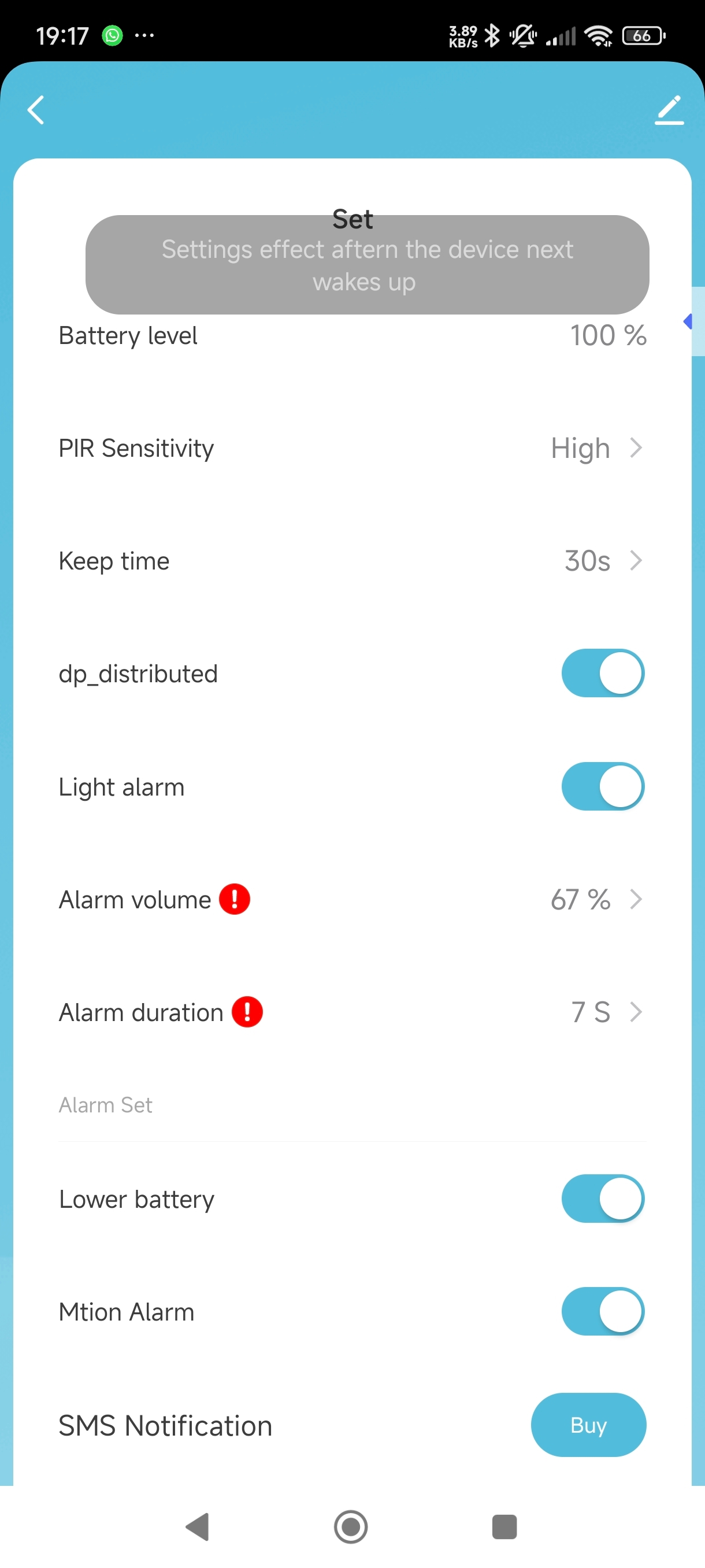
Task: Adjust the Alarm volume setting
Action: pos(351,899)
